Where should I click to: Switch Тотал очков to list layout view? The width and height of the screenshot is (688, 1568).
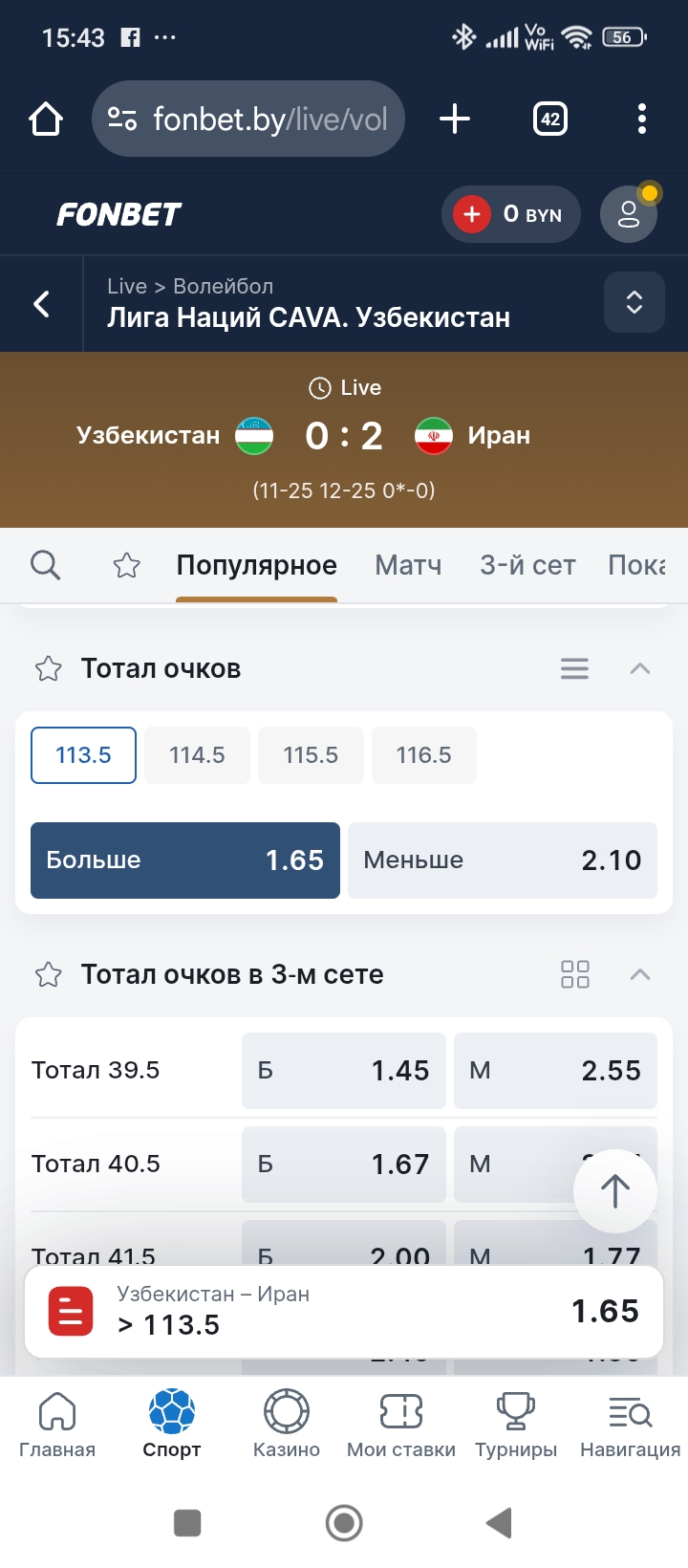click(574, 668)
